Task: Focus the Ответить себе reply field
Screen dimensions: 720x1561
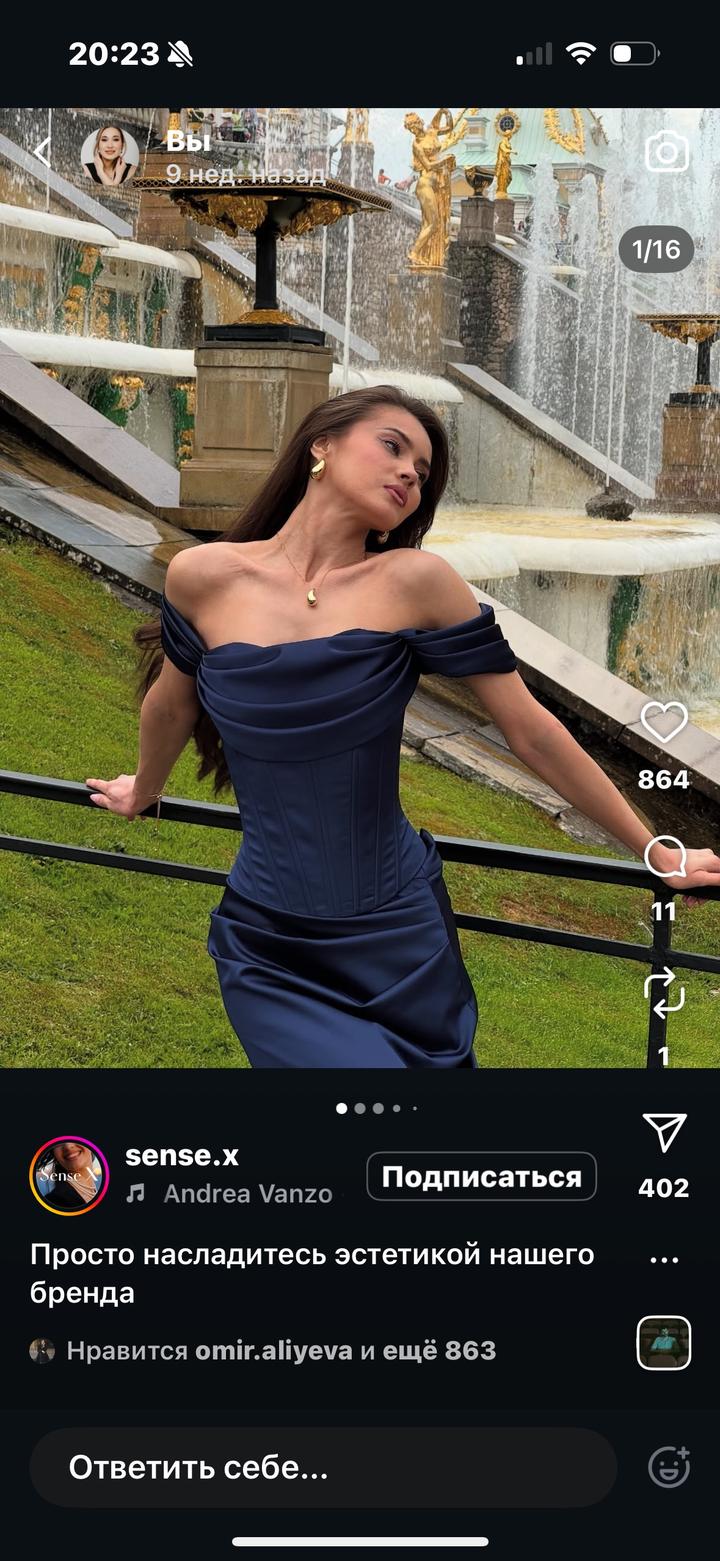Action: tap(322, 1468)
